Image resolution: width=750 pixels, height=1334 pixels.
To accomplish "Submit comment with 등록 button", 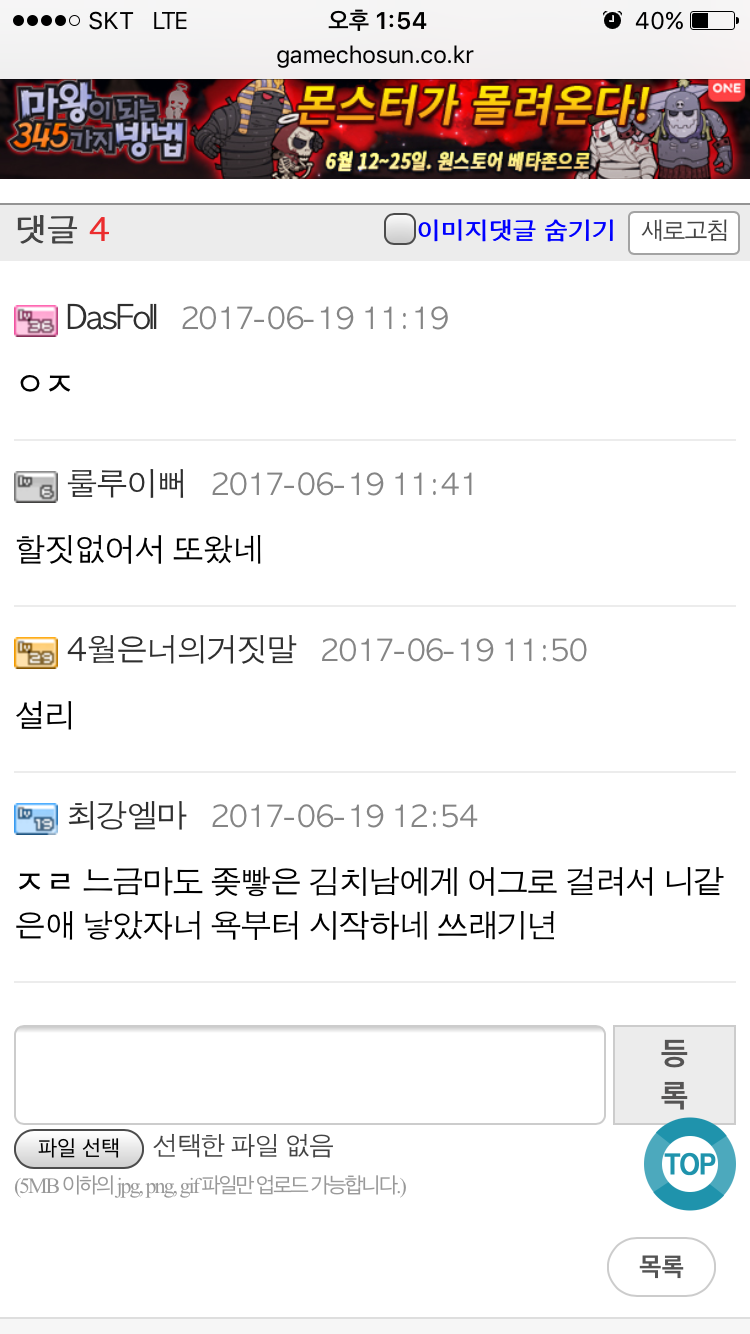I will click(x=674, y=1075).
